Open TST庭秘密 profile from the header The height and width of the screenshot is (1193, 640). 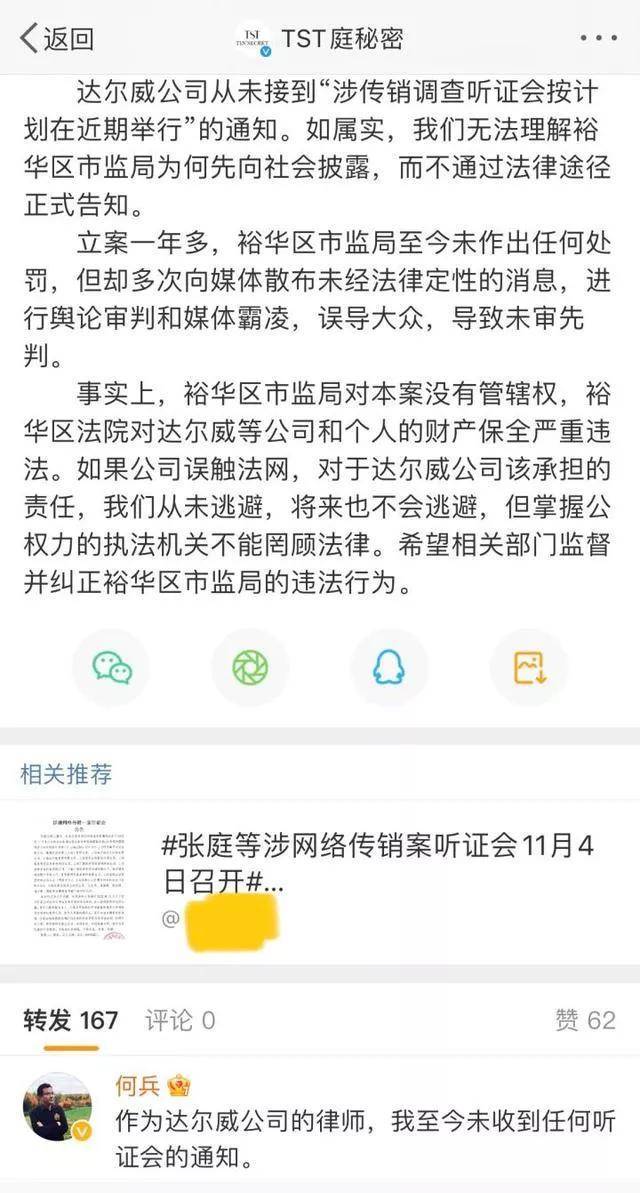click(319, 39)
